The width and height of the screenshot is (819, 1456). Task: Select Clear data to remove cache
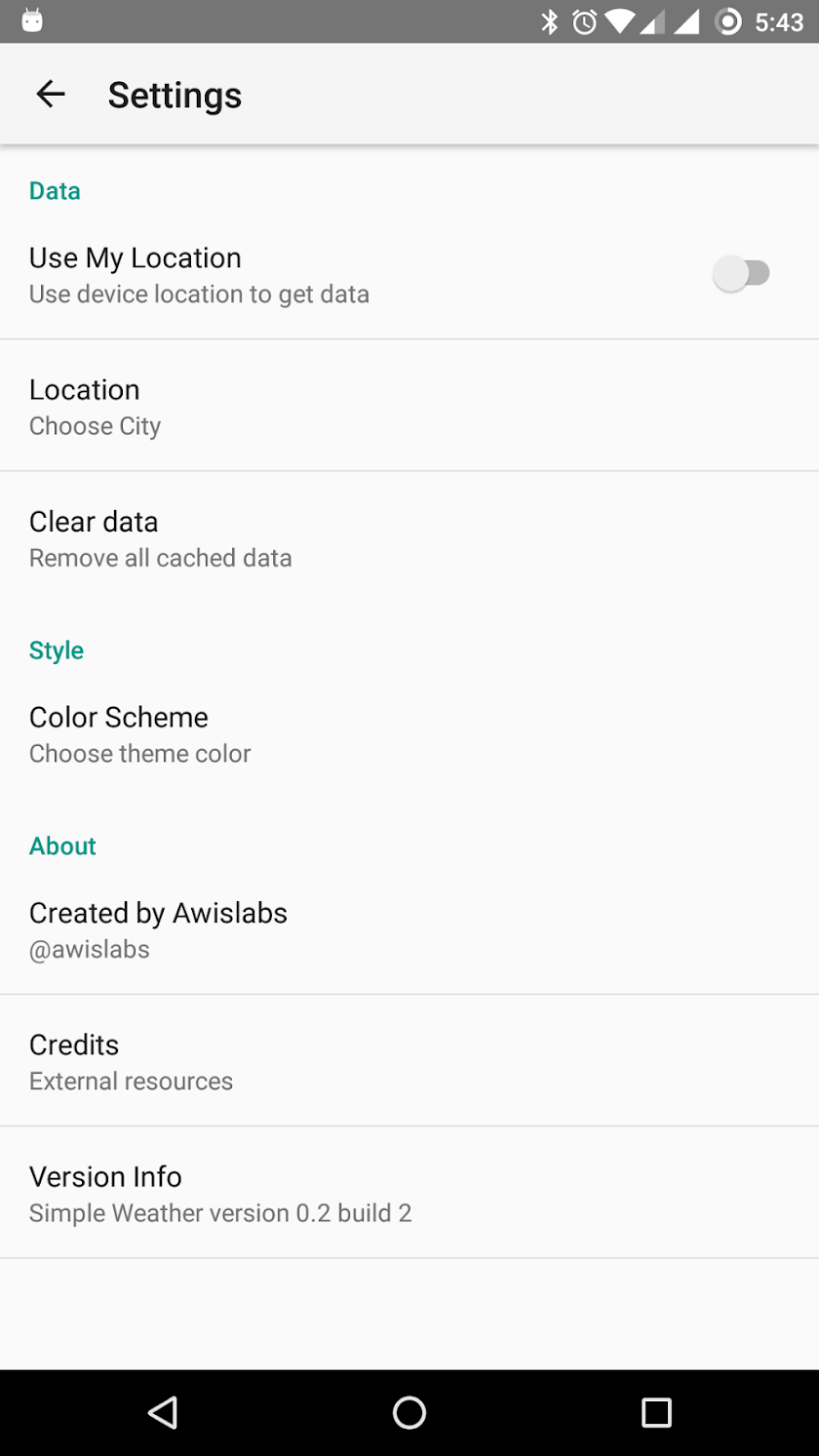(409, 537)
